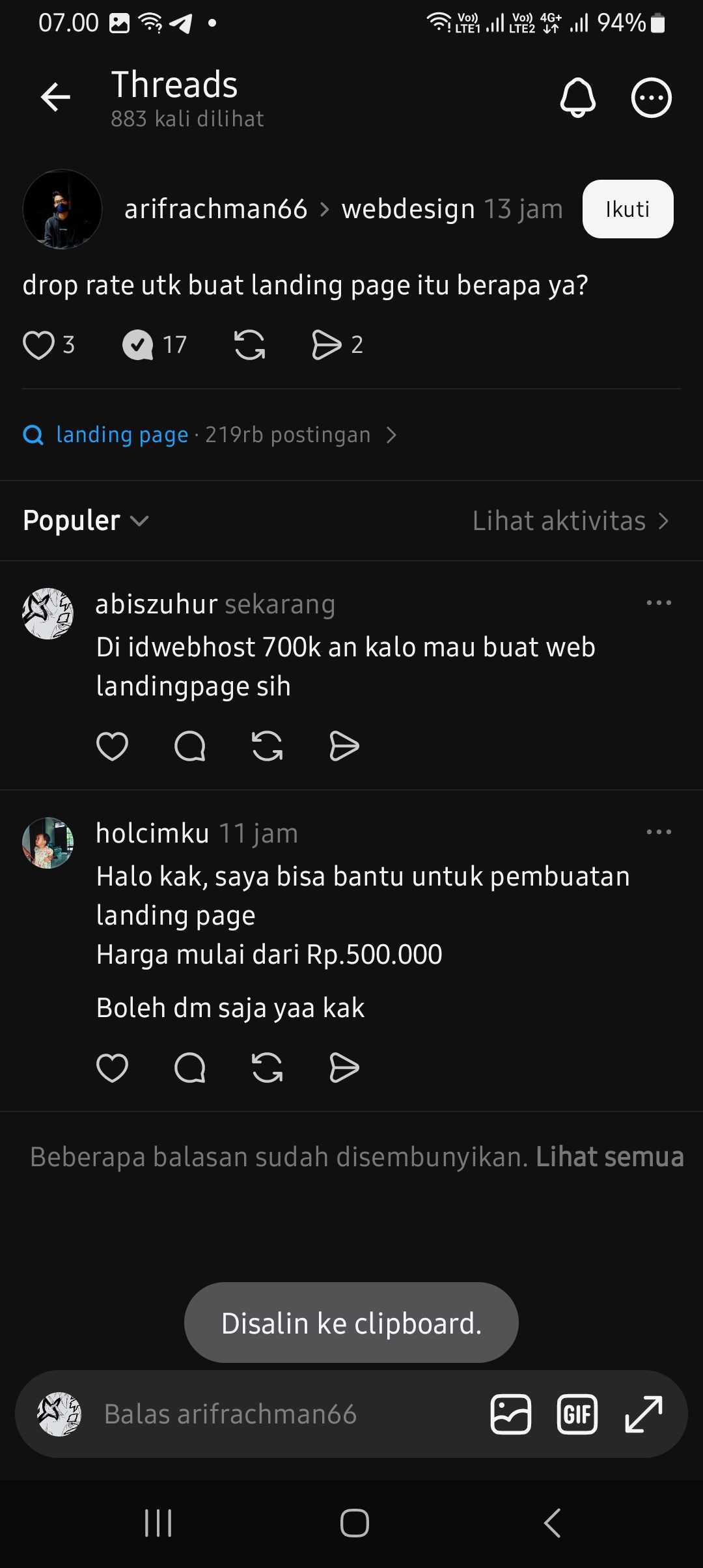The image size is (703, 1568).
Task: Repost holcimku's reply
Action: coord(267,1068)
